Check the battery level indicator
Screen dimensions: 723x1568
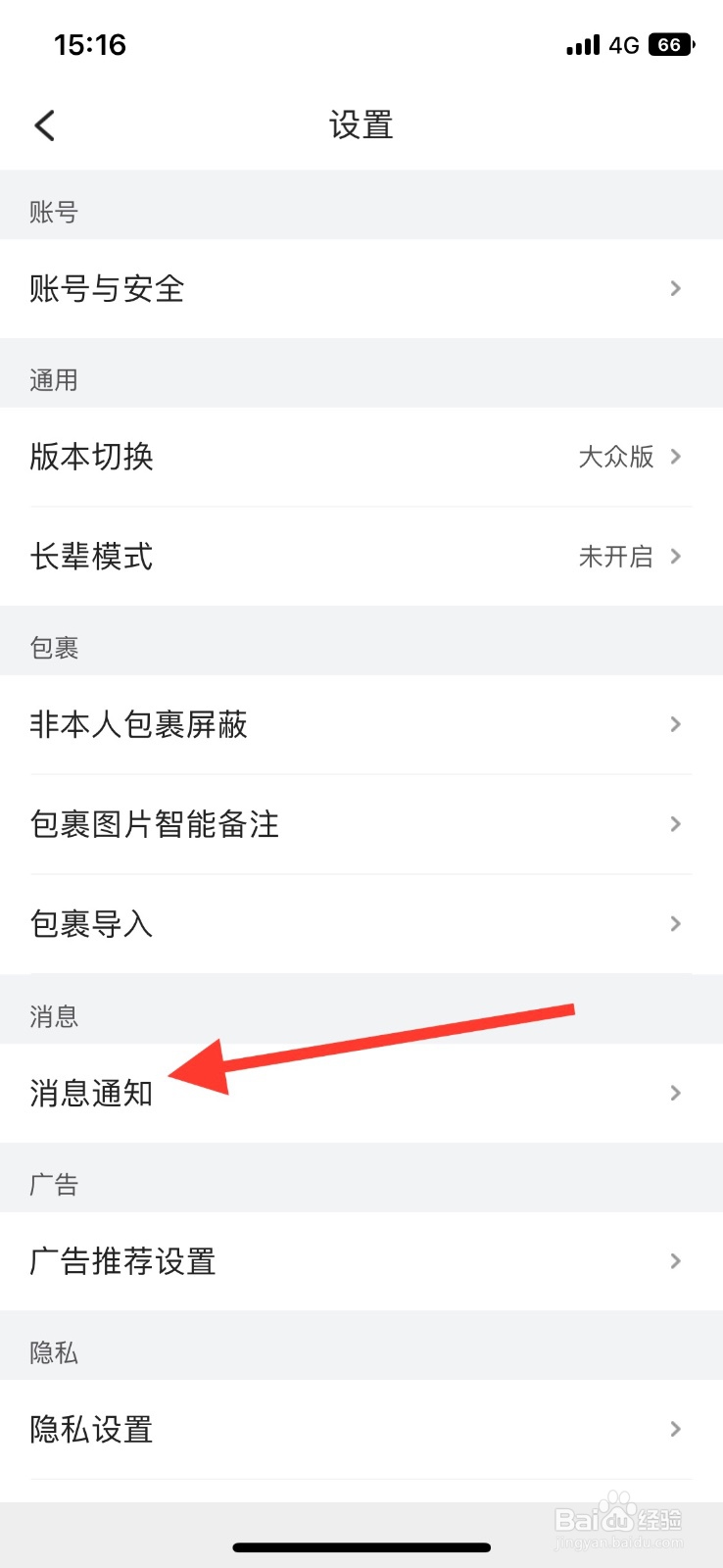click(669, 45)
